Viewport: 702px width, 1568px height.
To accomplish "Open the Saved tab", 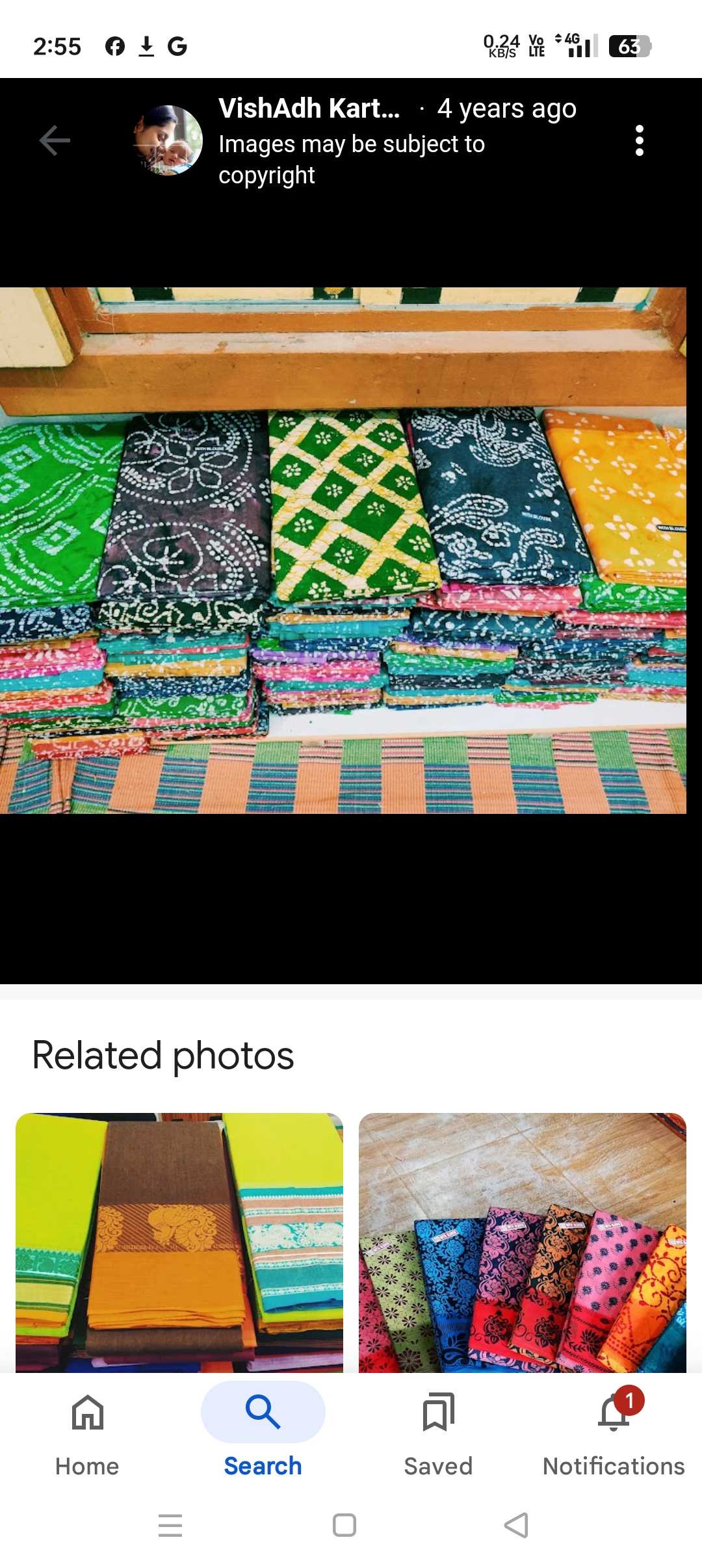I will 439,1430.
